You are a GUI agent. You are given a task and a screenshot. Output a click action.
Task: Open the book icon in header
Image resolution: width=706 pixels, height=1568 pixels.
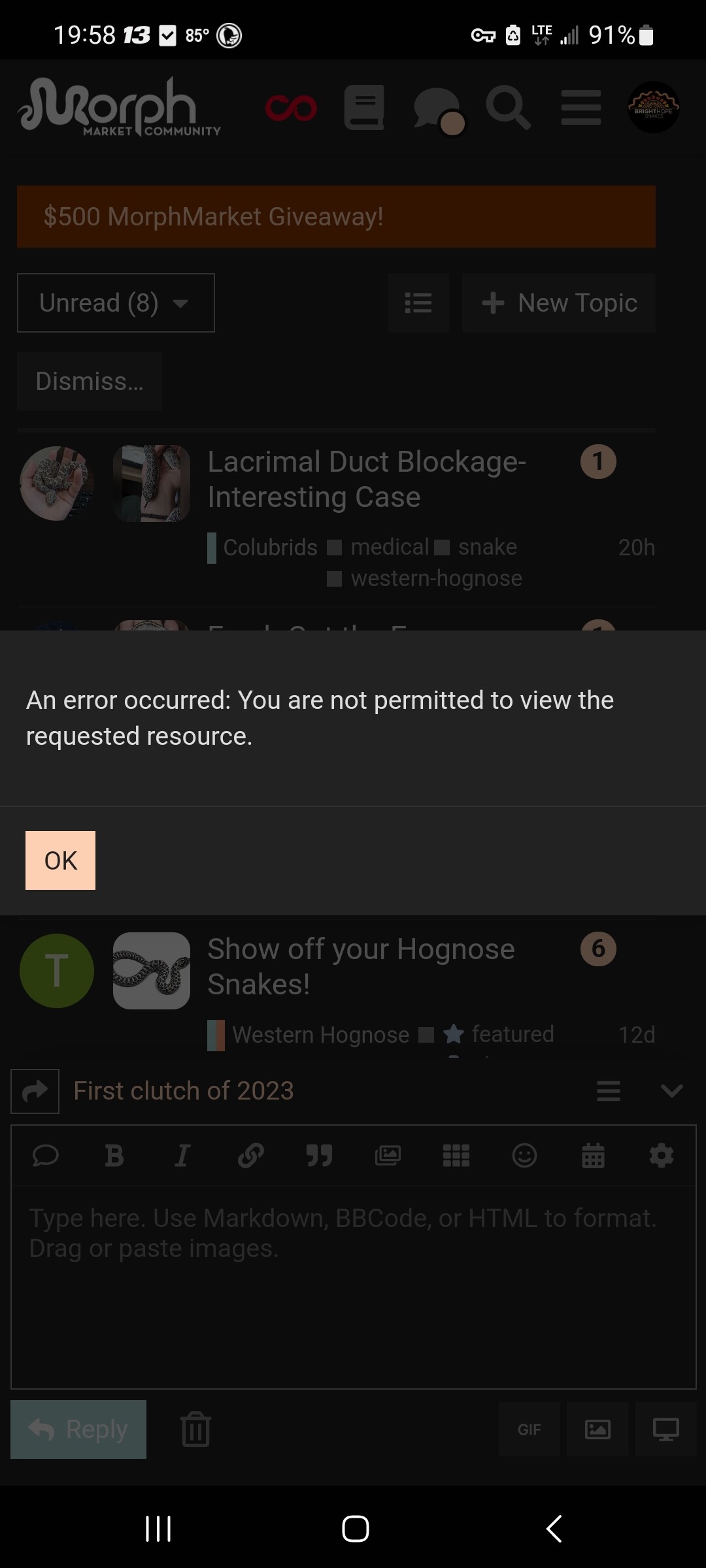click(364, 107)
